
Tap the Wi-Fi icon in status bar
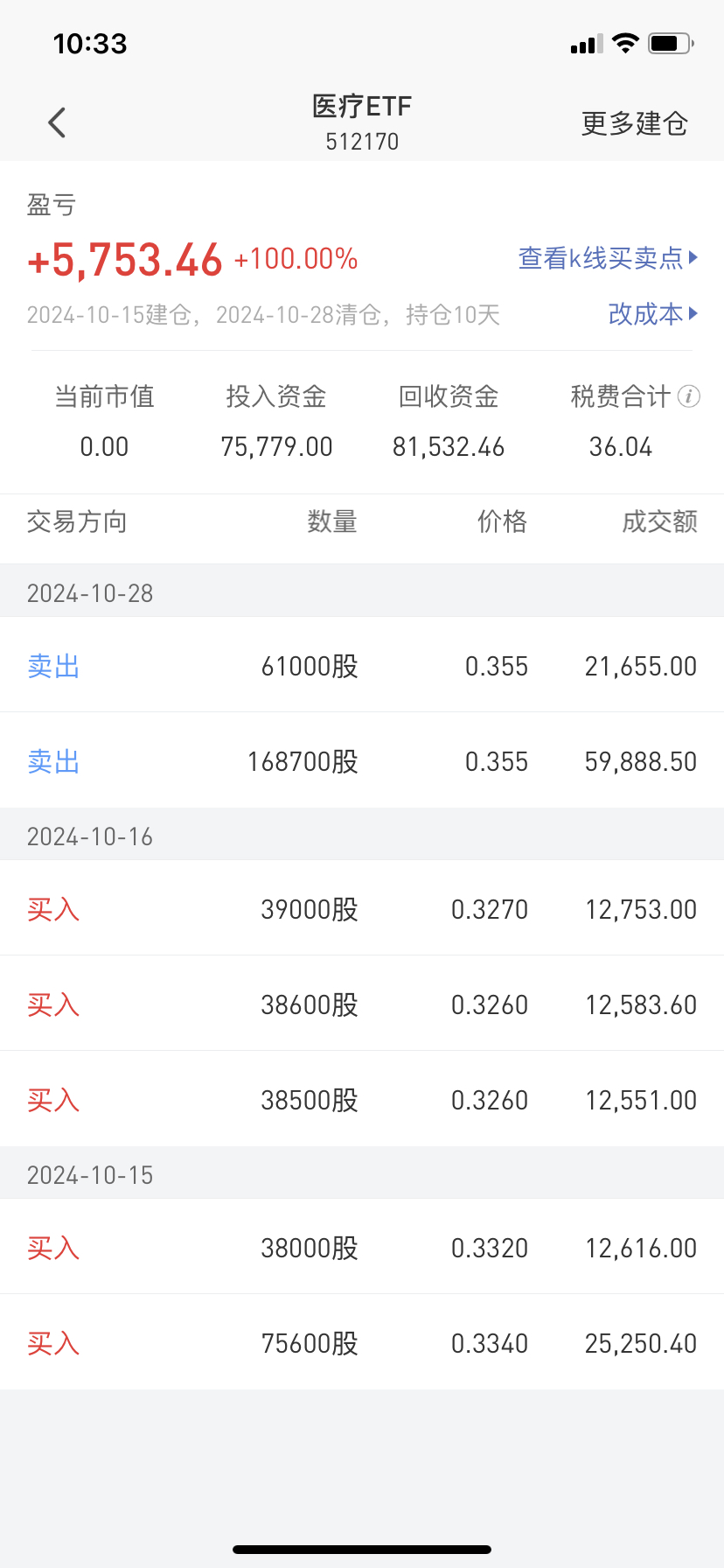[x=624, y=42]
